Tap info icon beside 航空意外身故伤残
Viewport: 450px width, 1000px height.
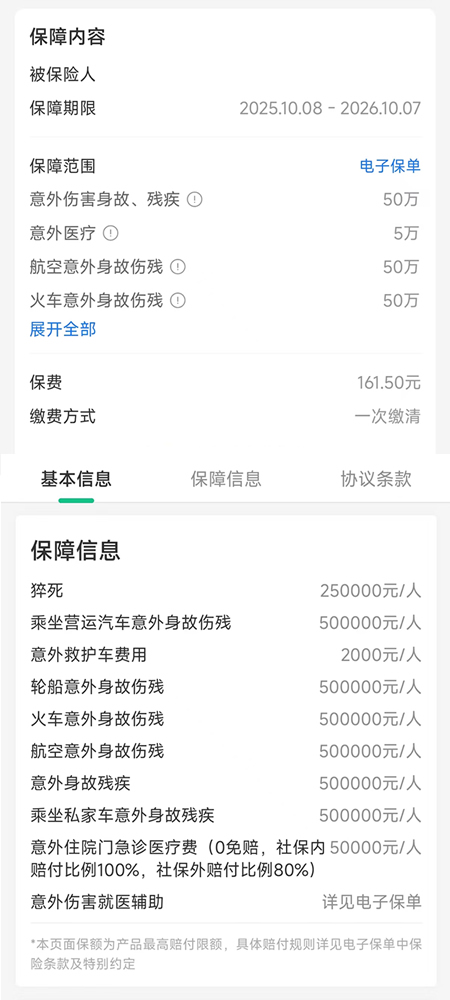click(178, 267)
